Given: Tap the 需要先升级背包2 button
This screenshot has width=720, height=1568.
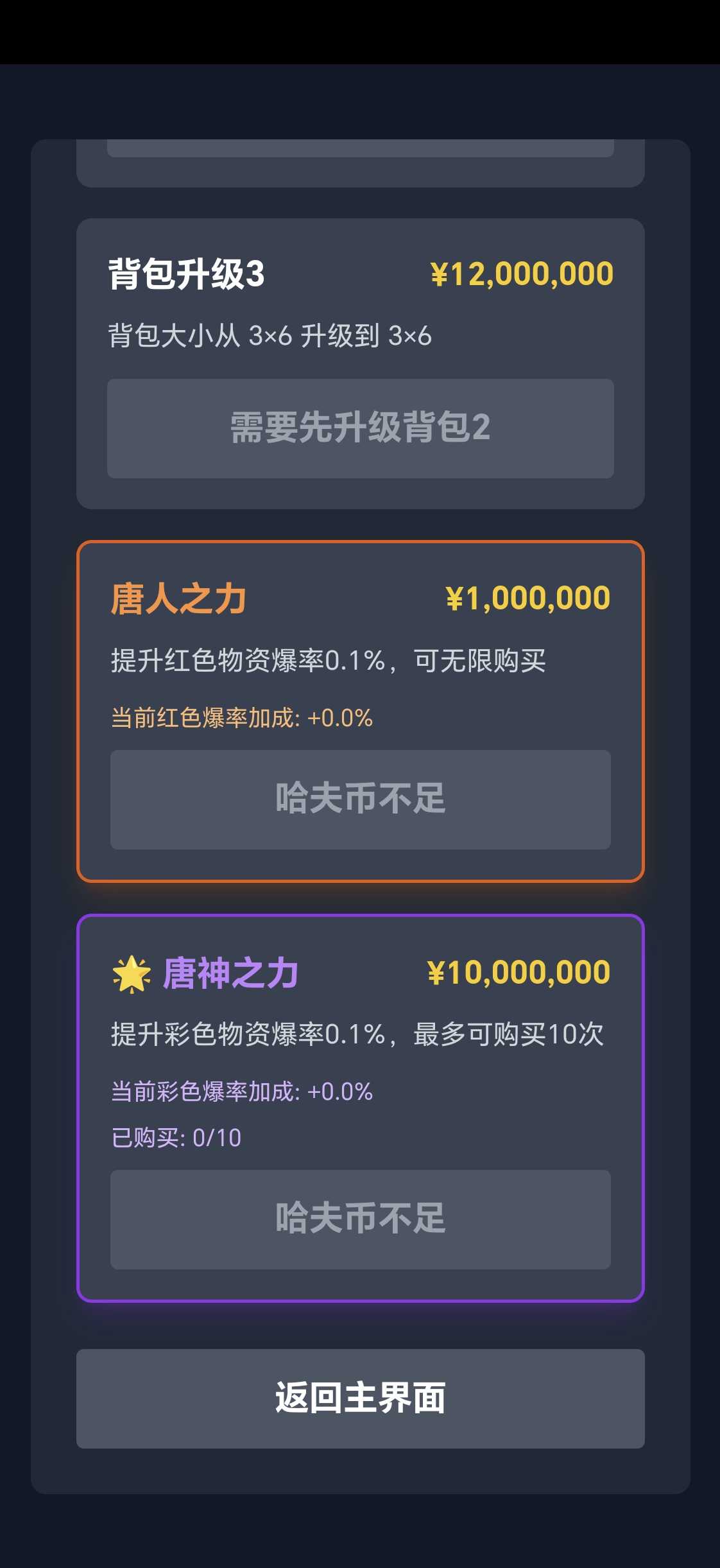Looking at the screenshot, I should [x=360, y=428].
